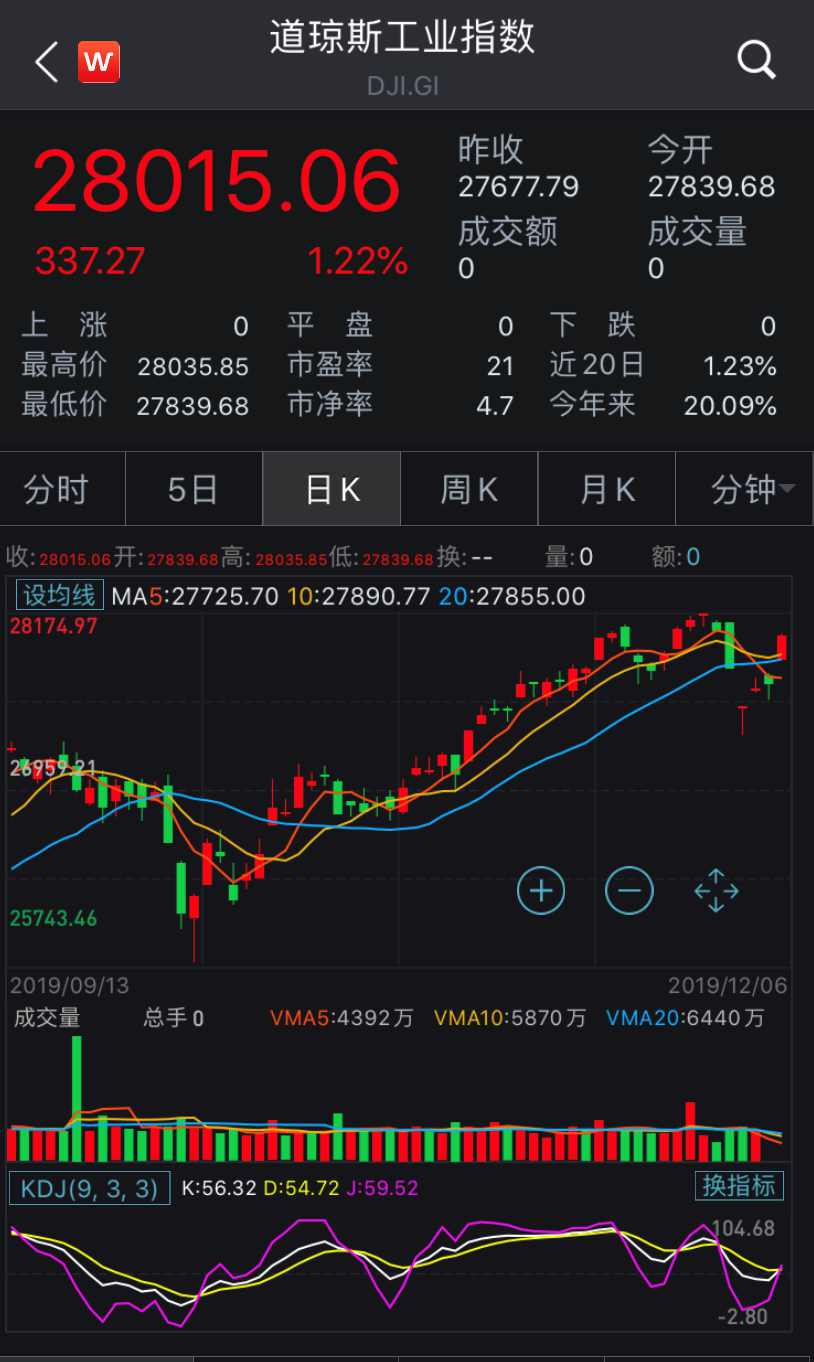Zoom in on the K-line chart
This screenshot has height=1362, width=814.
tap(541, 890)
